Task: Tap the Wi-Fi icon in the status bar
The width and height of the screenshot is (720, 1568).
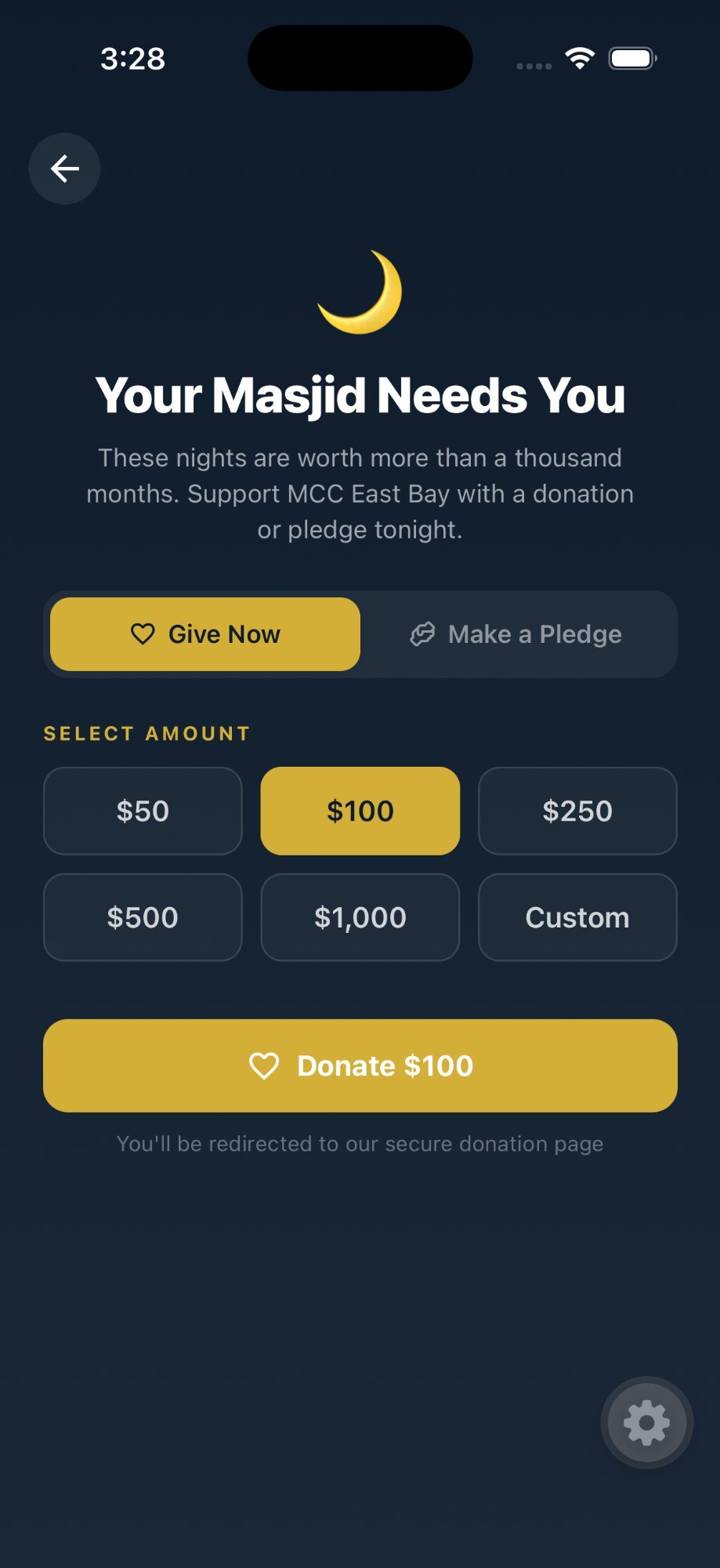Action: click(x=578, y=57)
